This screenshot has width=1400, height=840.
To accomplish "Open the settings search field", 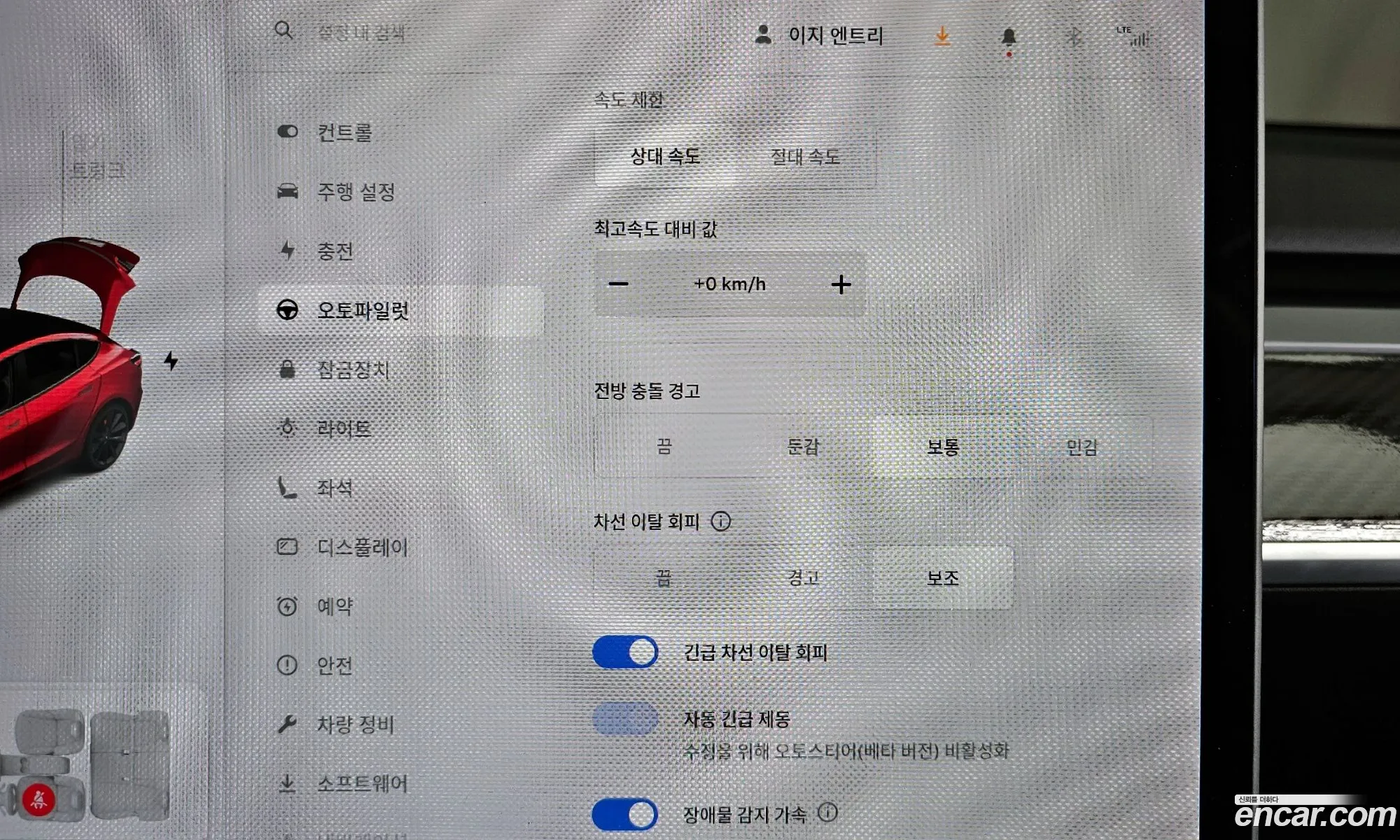I will tap(360, 33).
